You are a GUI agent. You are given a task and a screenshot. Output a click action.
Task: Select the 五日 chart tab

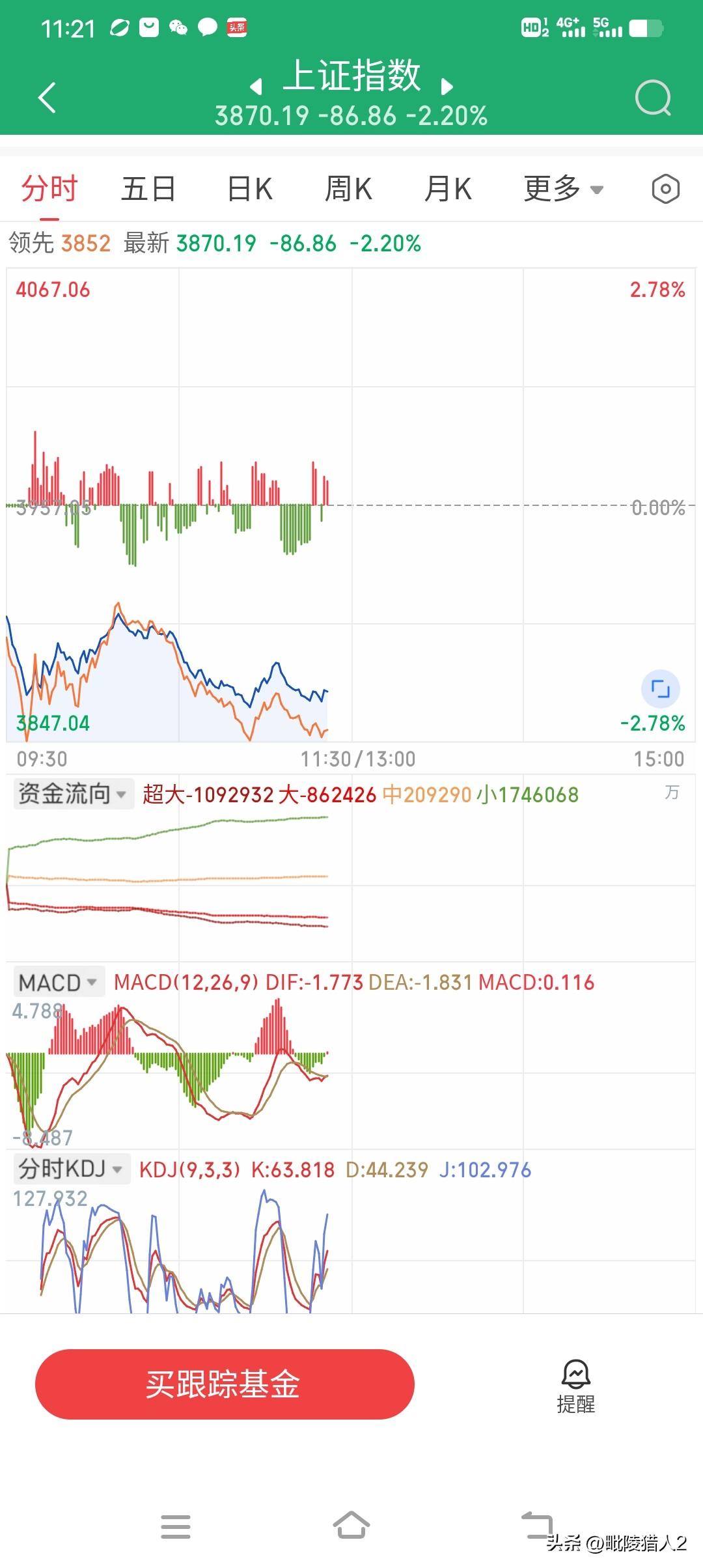(x=148, y=188)
